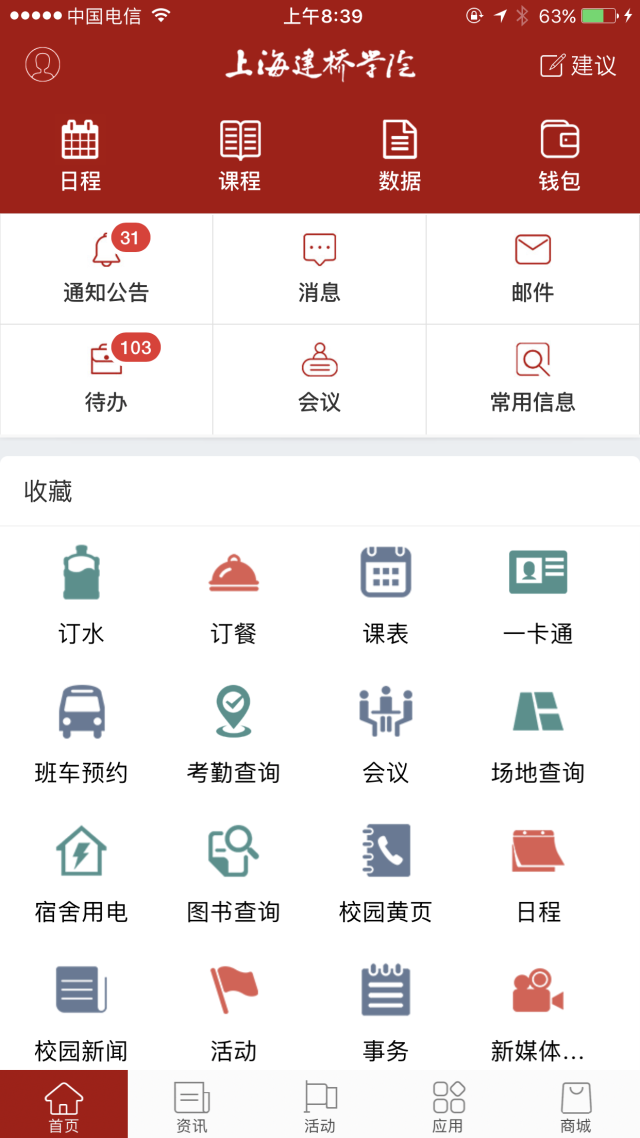Switch to the 商城 tab
The image size is (640, 1138).
[576, 1104]
